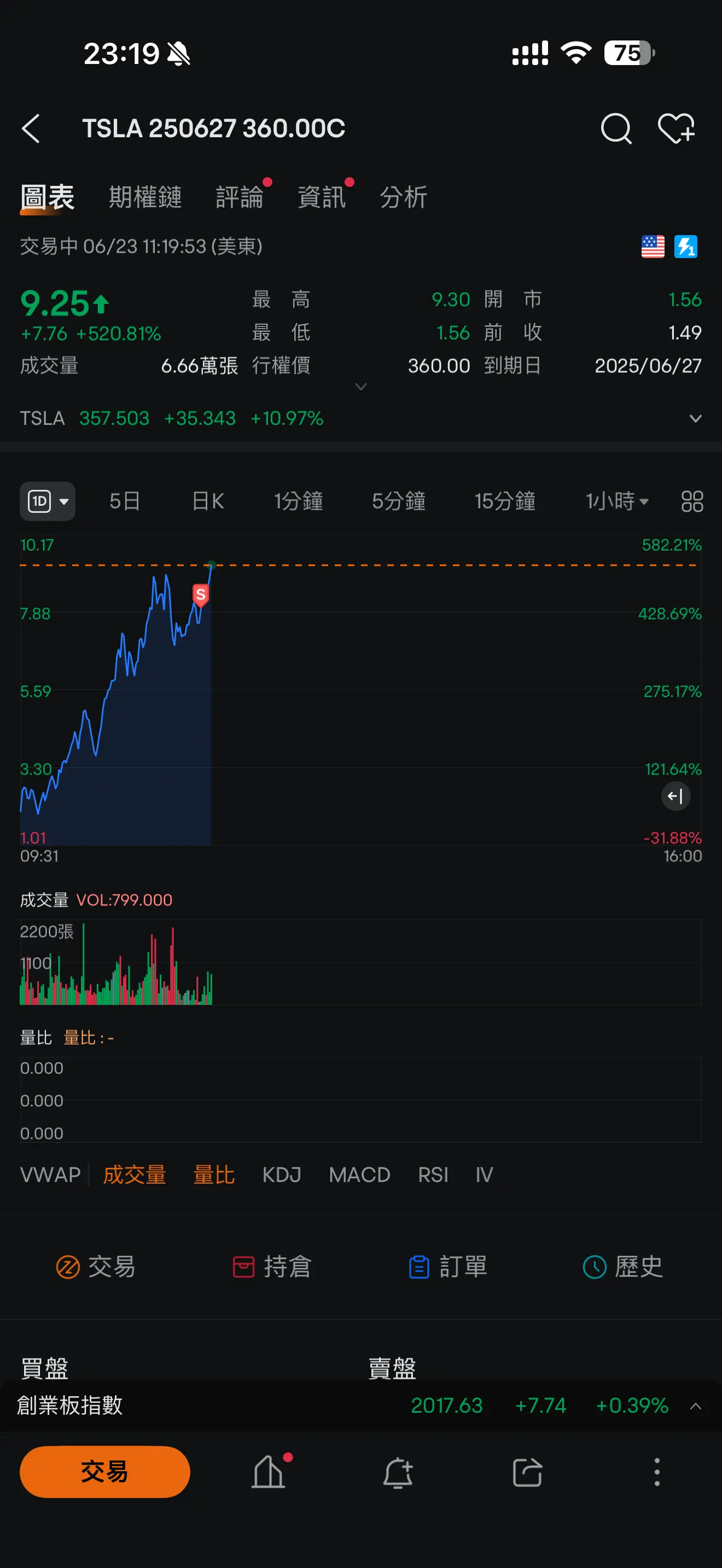Screen dimensions: 722x1568
Task: Add this option to watchlist via heart icon
Action: tap(677, 128)
